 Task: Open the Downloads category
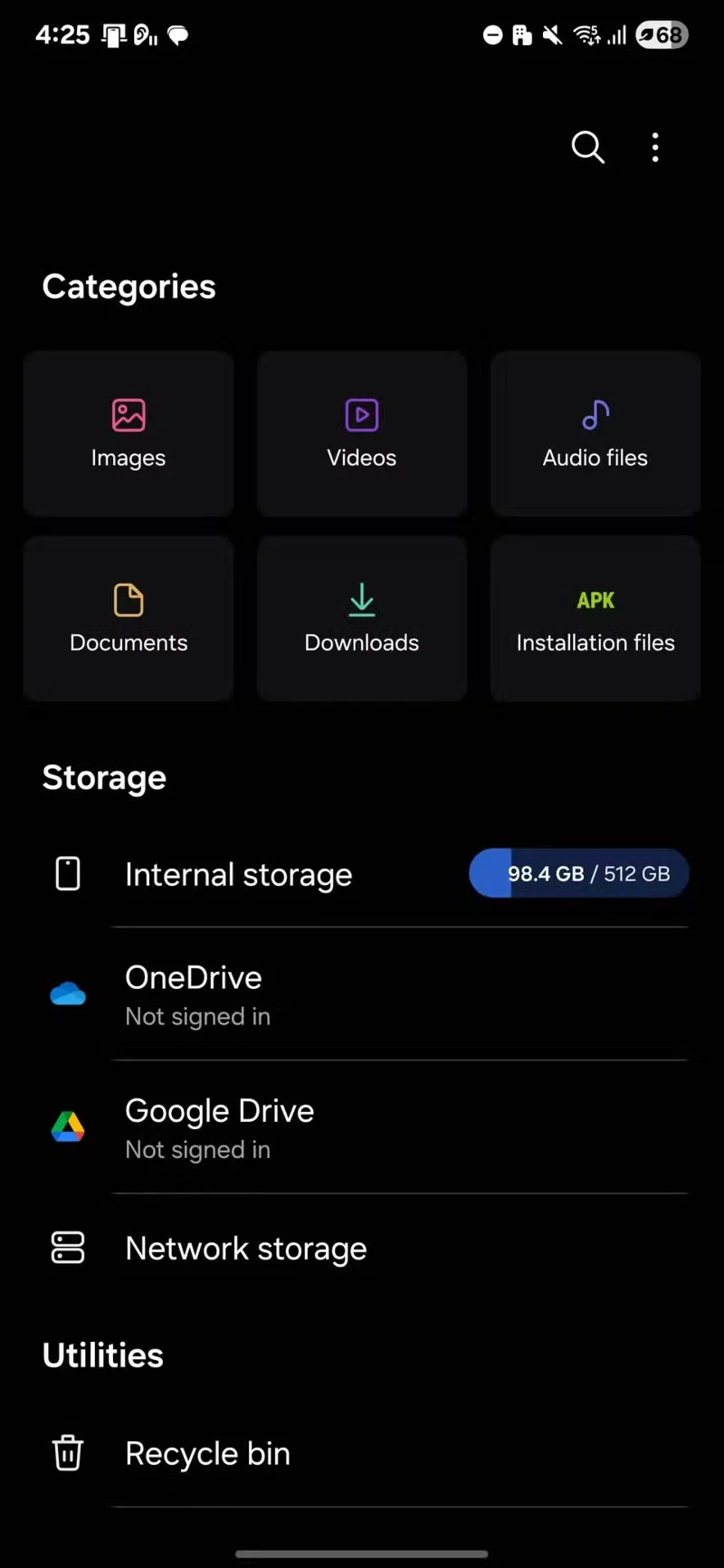[x=361, y=619]
